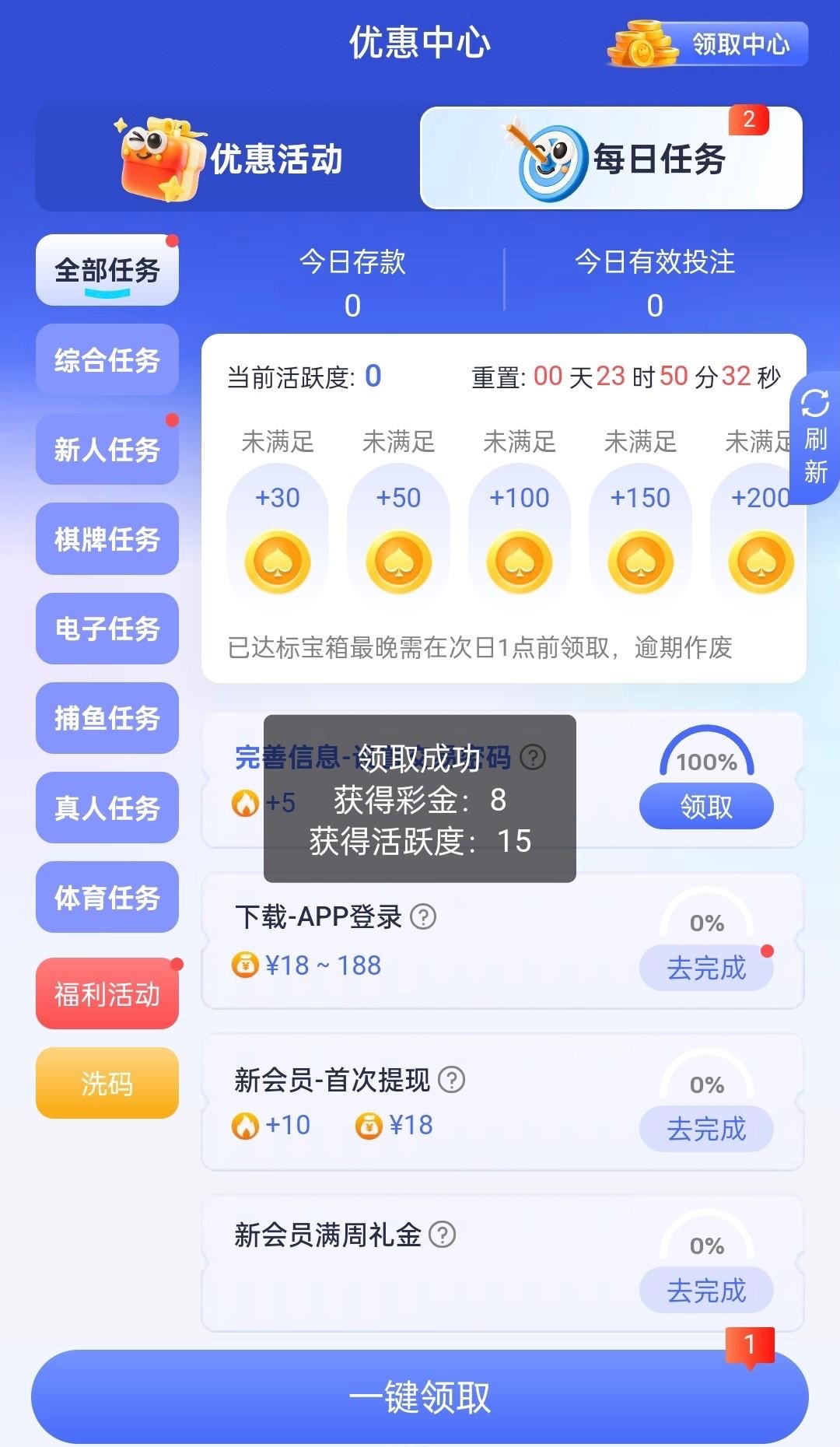
Task: Open the 领取中心 claim center
Action: click(708, 44)
